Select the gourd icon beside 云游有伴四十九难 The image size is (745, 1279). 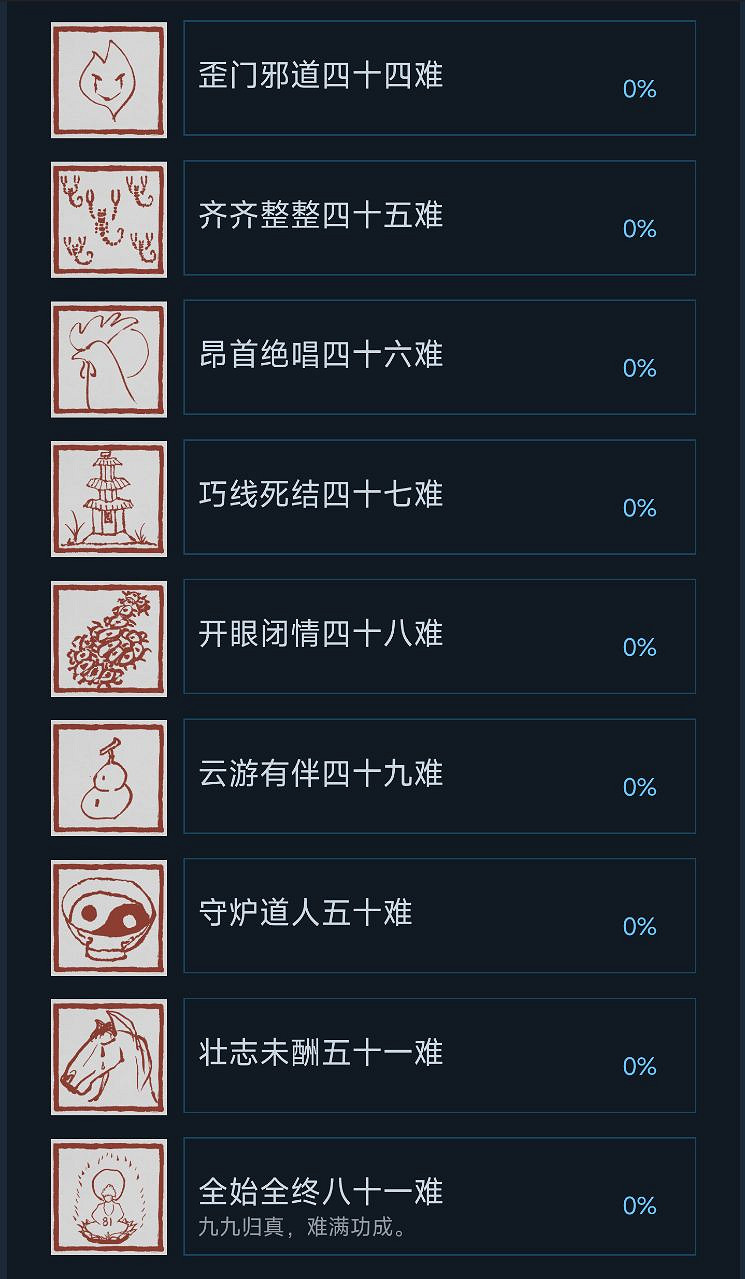(x=108, y=777)
